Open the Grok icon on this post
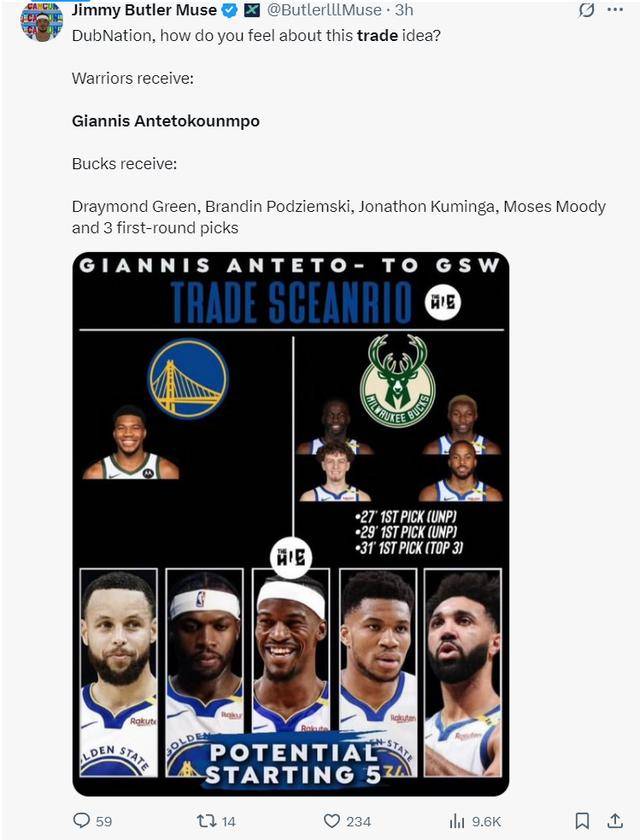The height and width of the screenshot is (840, 640). point(587,10)
